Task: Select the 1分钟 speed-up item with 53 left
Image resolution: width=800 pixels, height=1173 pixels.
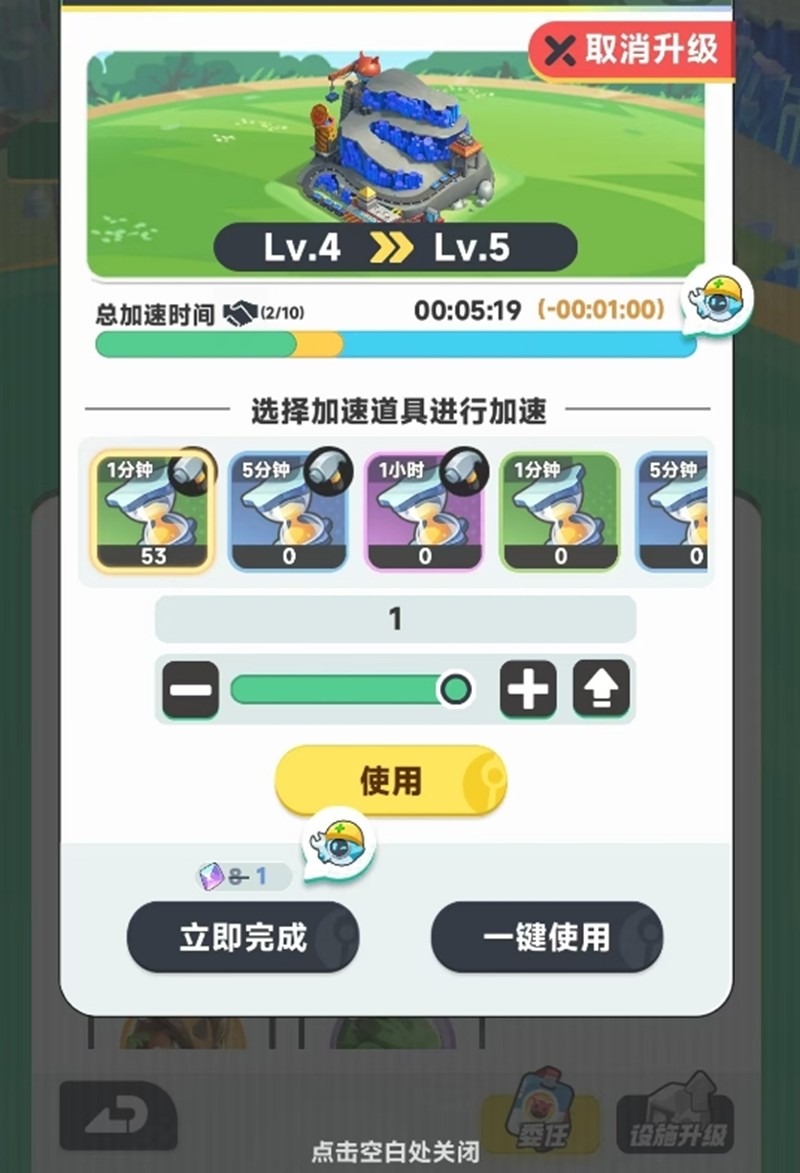Action: [153, 511]
